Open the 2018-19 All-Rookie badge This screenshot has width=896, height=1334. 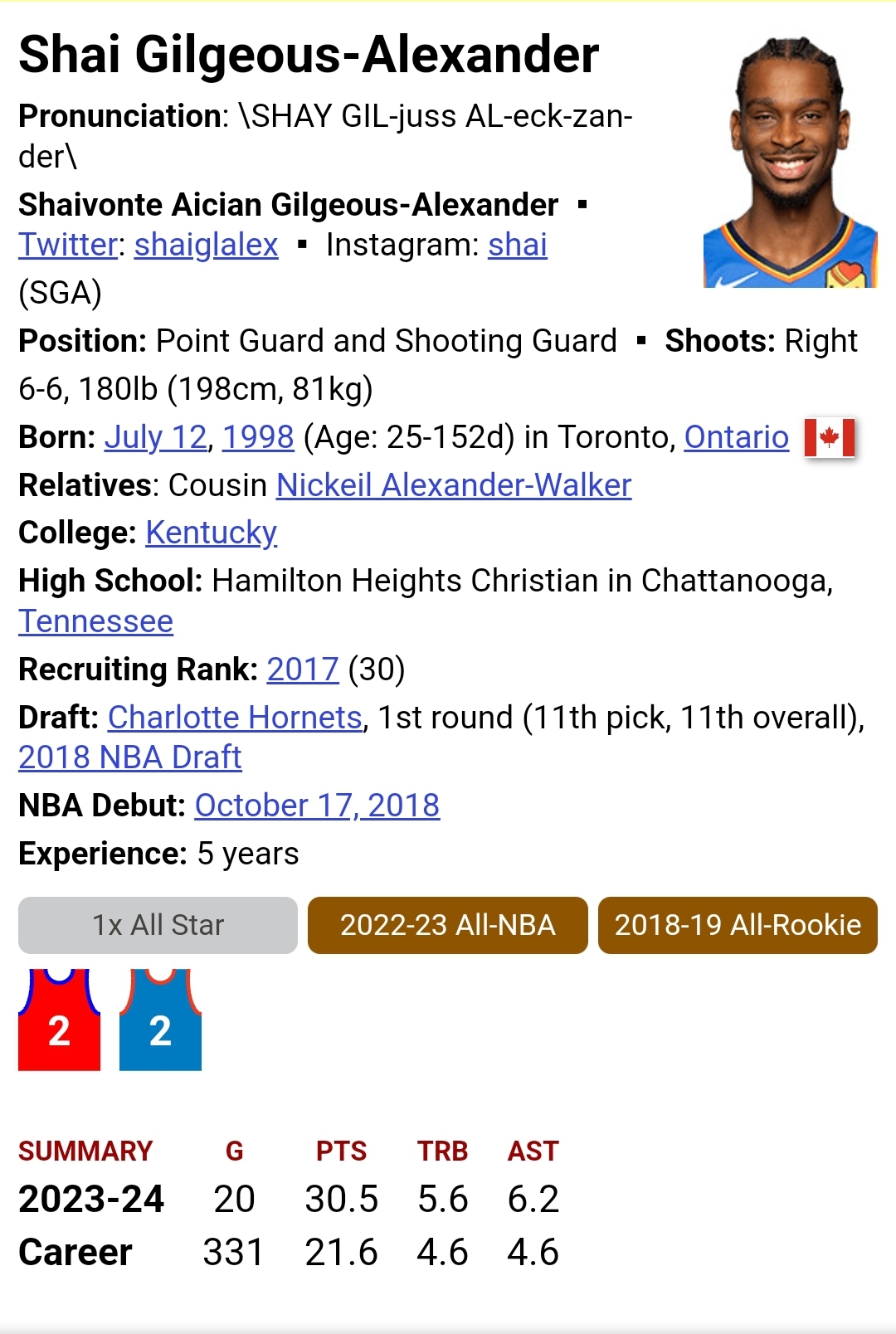[x=738, y=925]
